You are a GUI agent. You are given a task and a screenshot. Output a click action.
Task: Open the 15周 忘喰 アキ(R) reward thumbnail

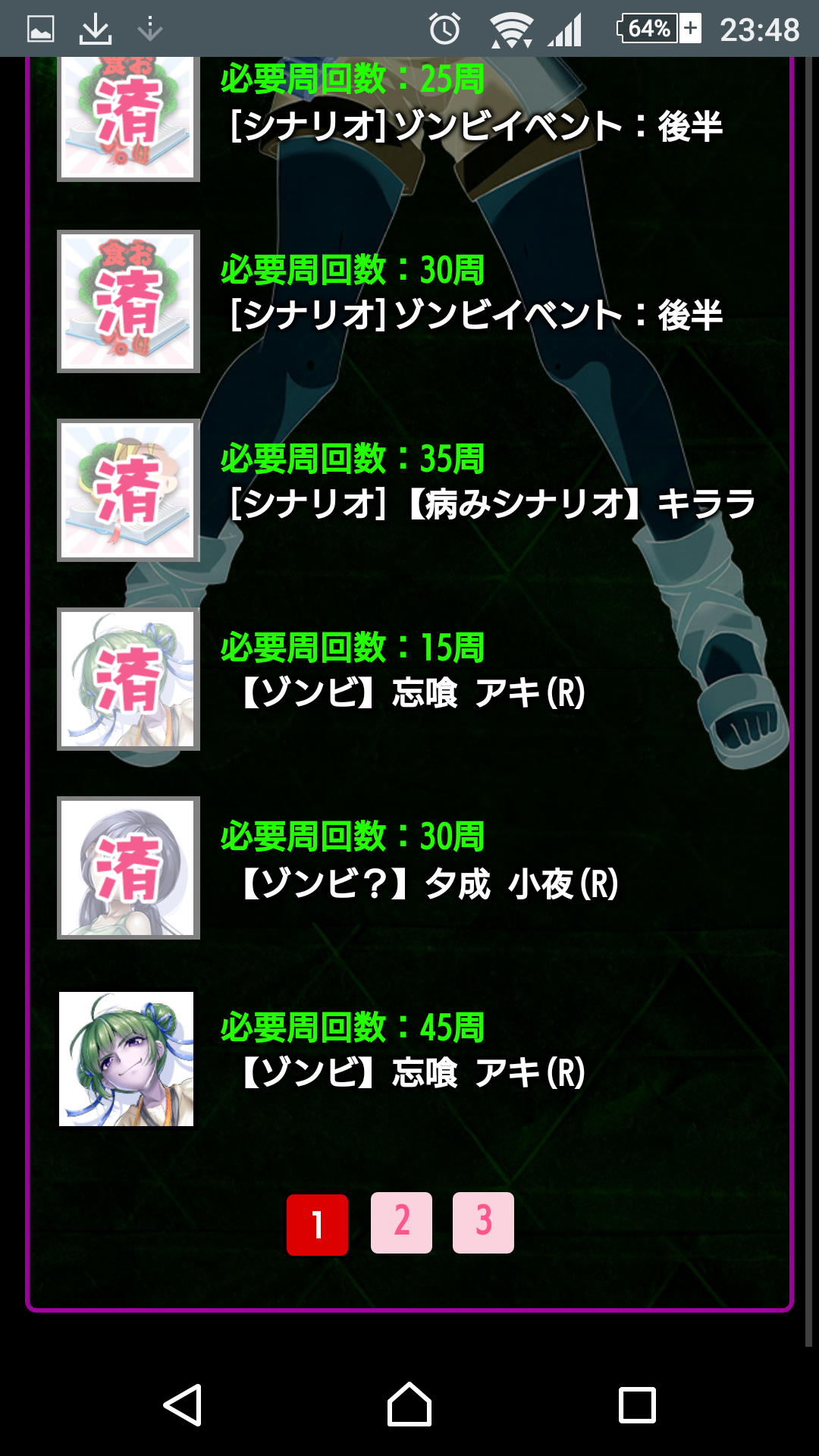point(128,679)
